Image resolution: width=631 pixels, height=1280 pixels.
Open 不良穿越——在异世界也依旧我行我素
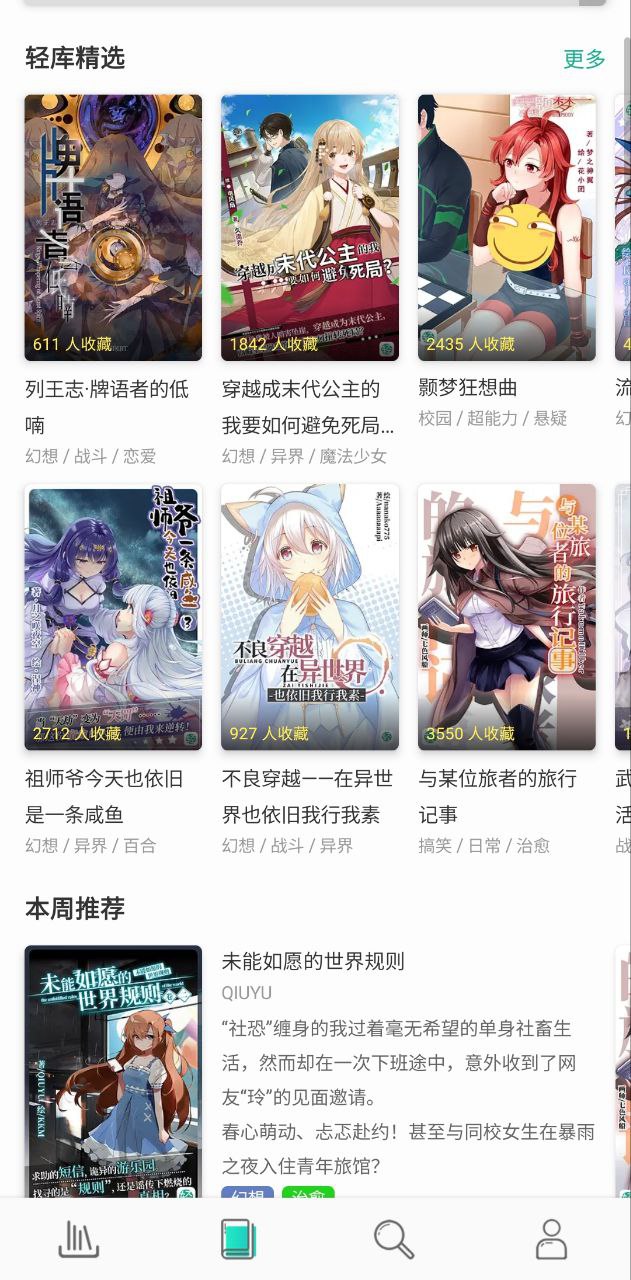[310, 617]
